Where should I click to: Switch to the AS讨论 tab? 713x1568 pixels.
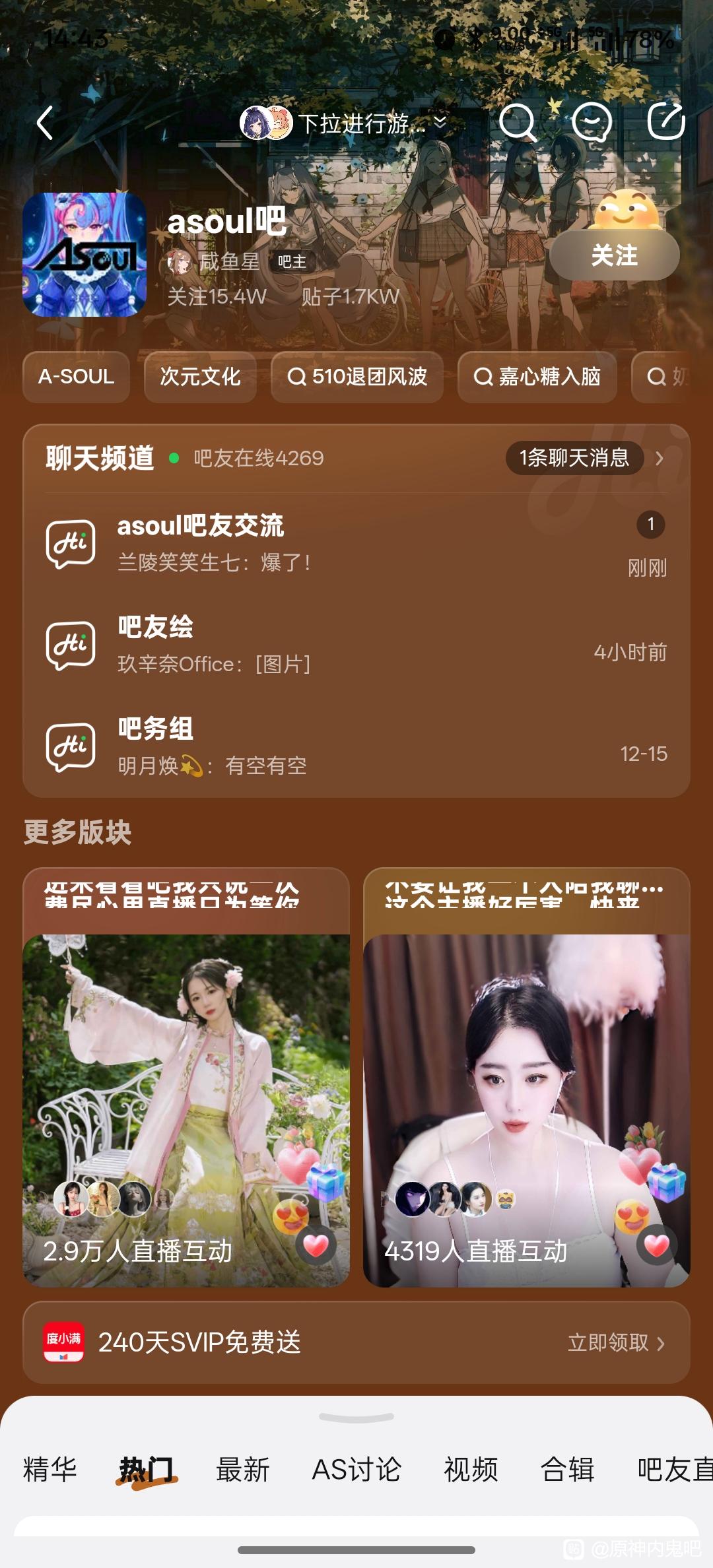click(x=356, y=1470)
